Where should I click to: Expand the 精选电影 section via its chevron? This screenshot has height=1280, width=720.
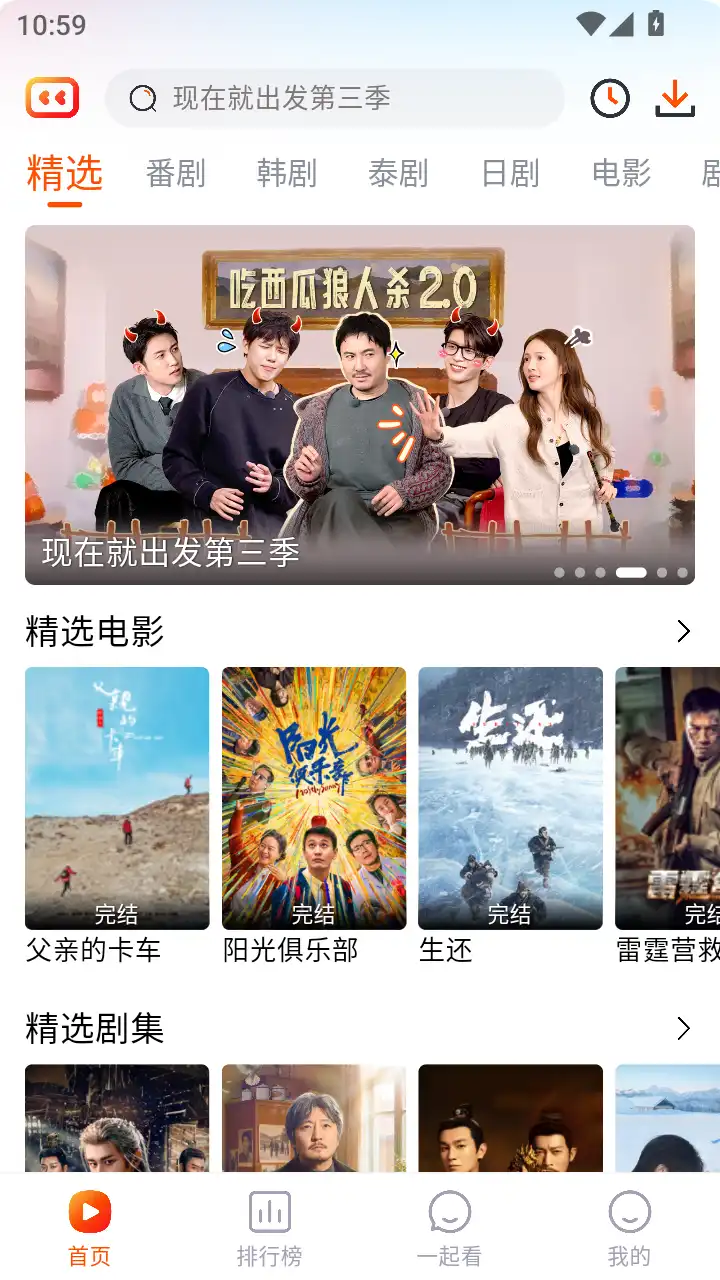click(x=684, y=631)
